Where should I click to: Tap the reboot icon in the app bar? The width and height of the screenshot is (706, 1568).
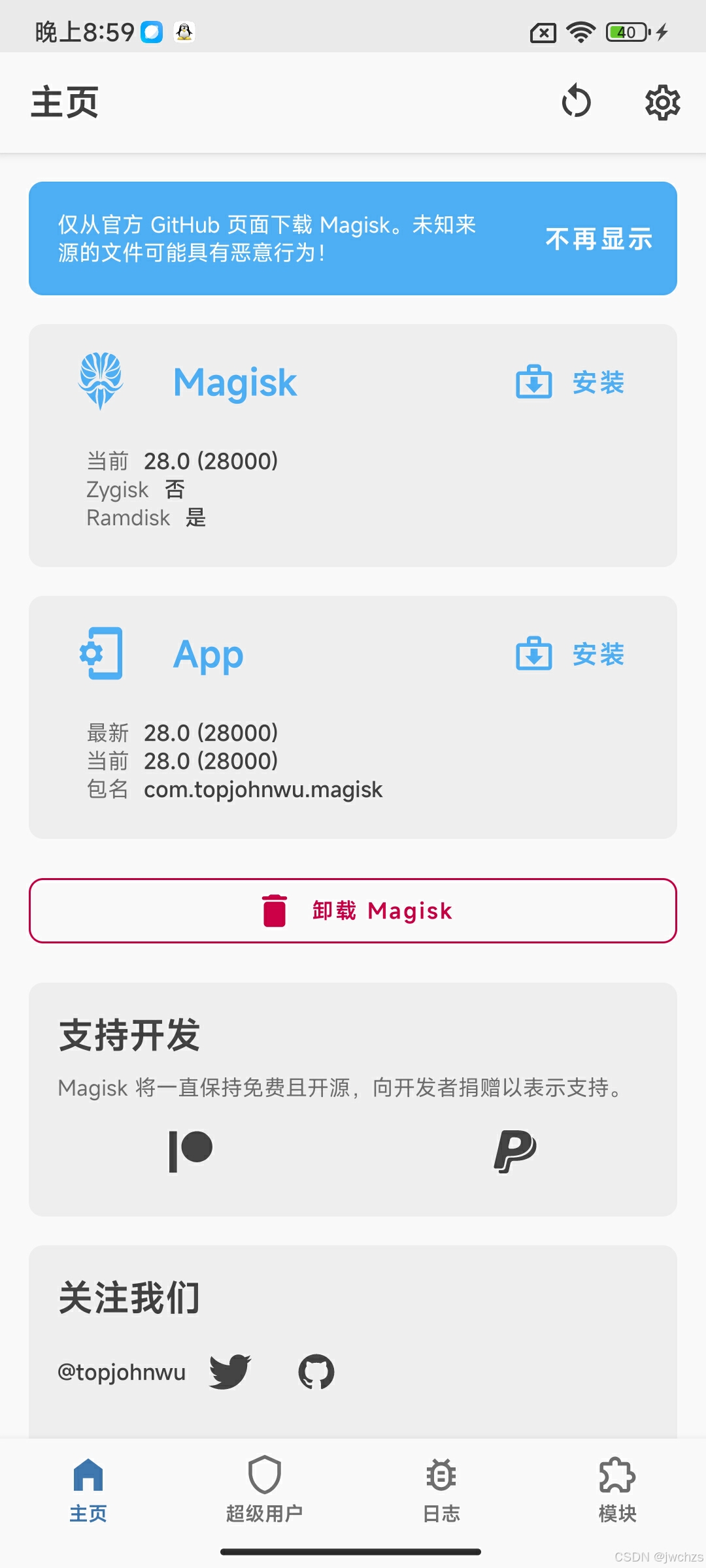click(576, 101)
